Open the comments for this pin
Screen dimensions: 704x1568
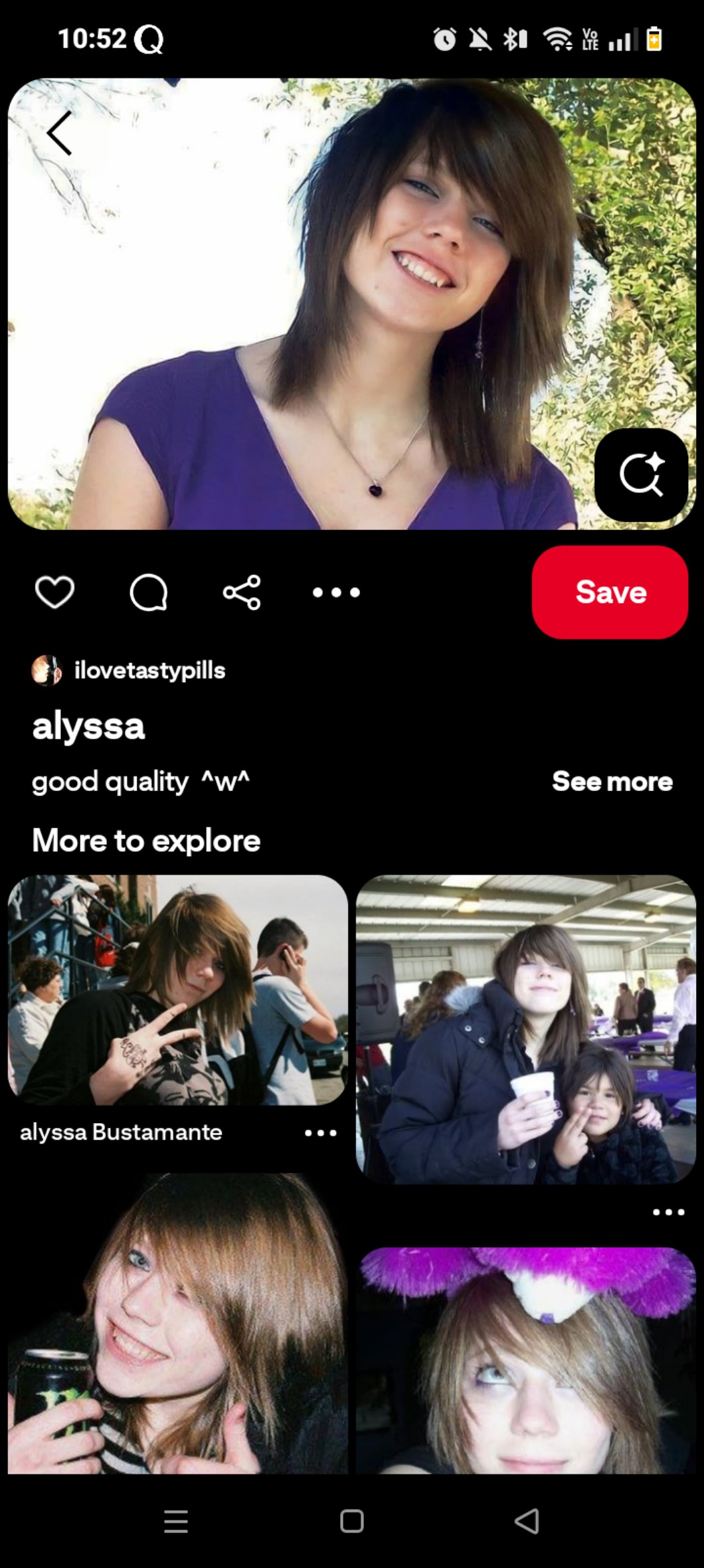[x=148, y=592]
